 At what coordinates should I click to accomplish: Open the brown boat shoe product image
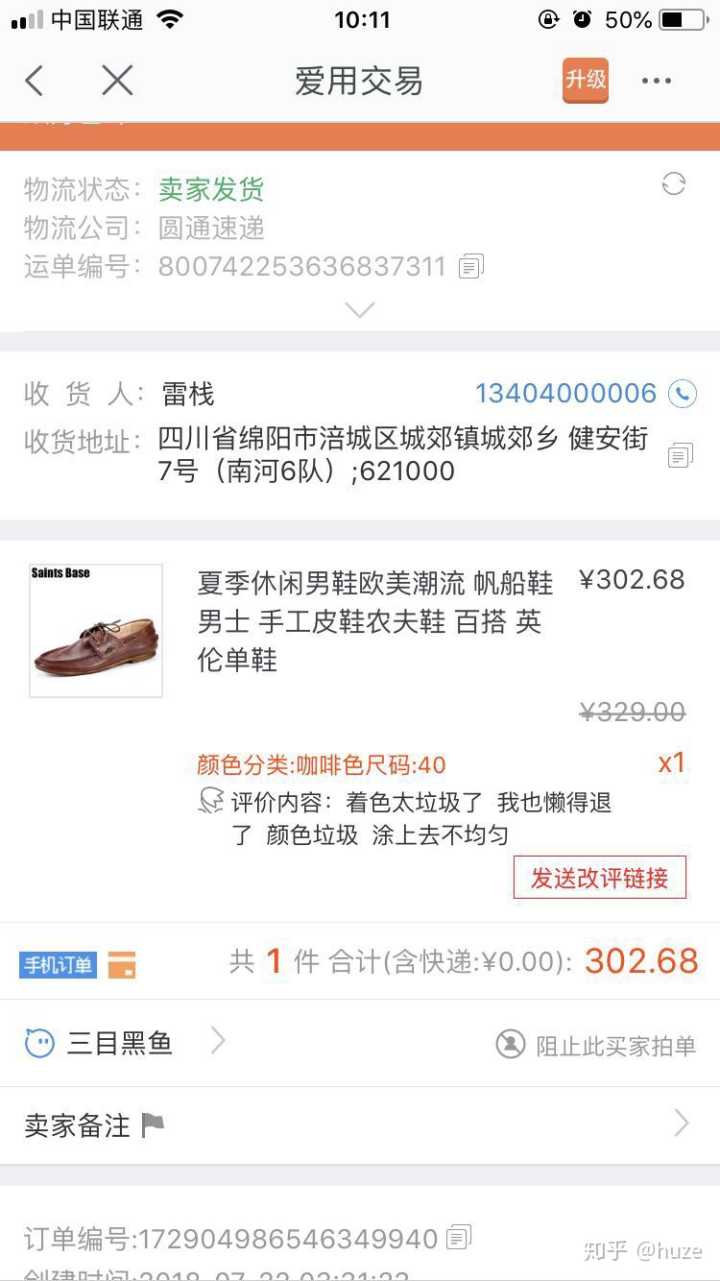point(96,631)
